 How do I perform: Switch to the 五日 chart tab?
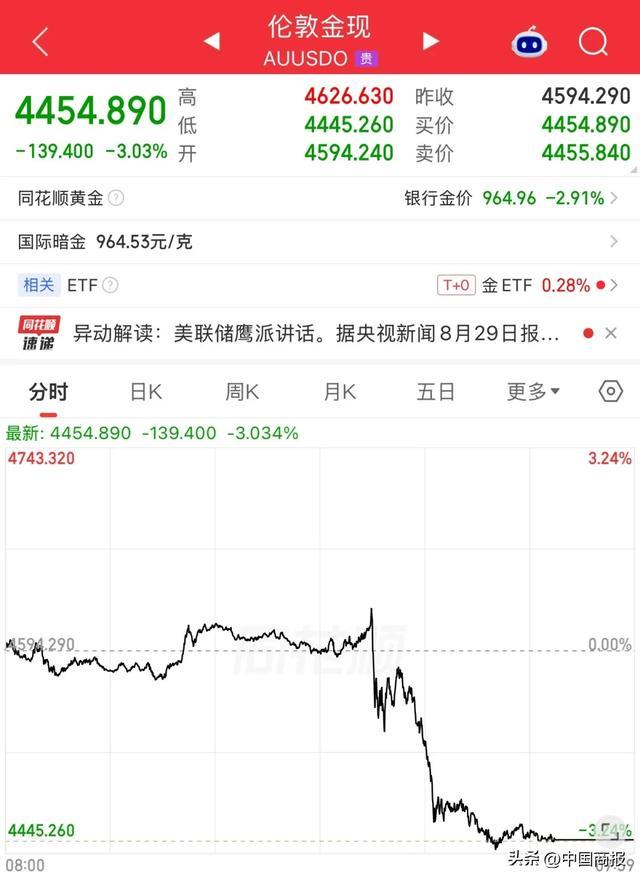[436, 392]
